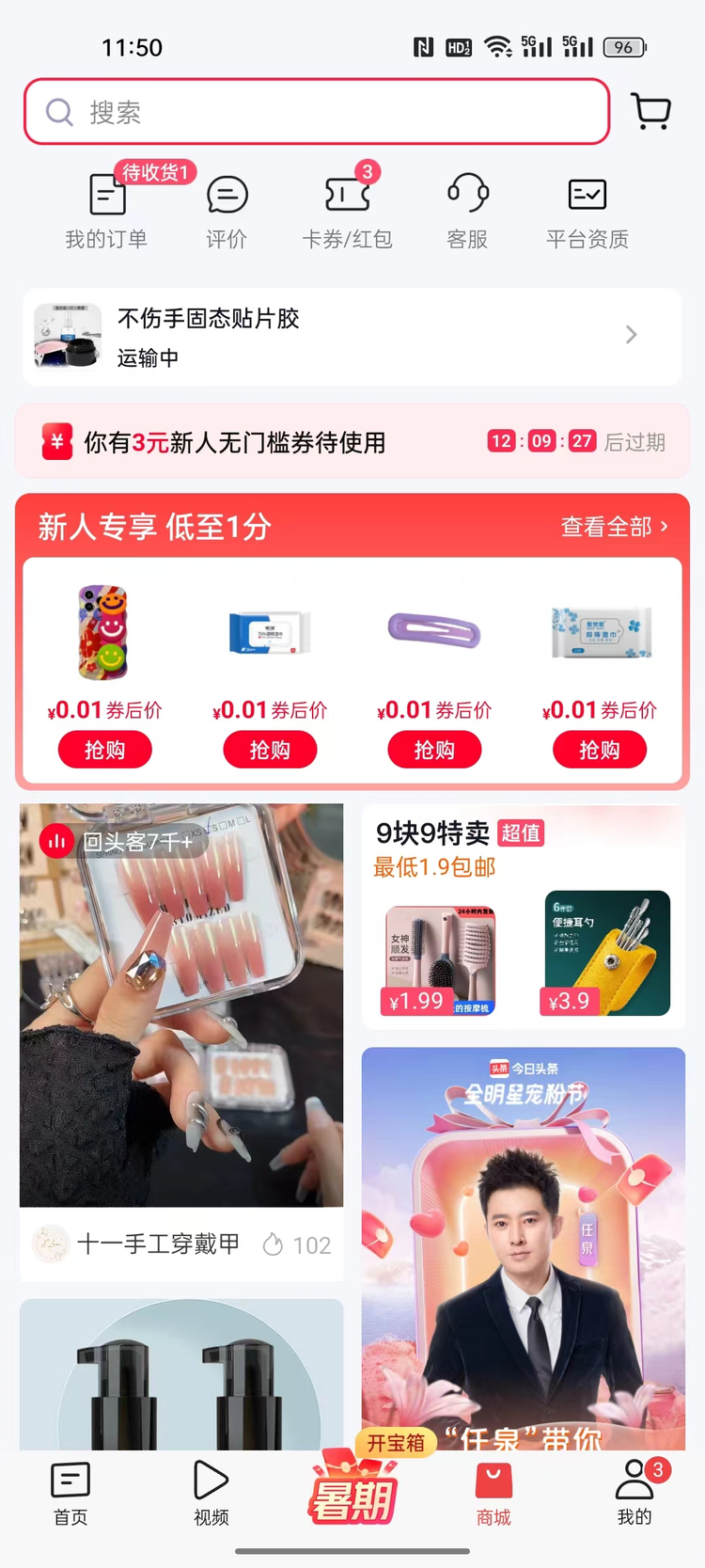View all via 查看全部
This screenshot has width=705, height=1568.
click(x=614, y=527)
